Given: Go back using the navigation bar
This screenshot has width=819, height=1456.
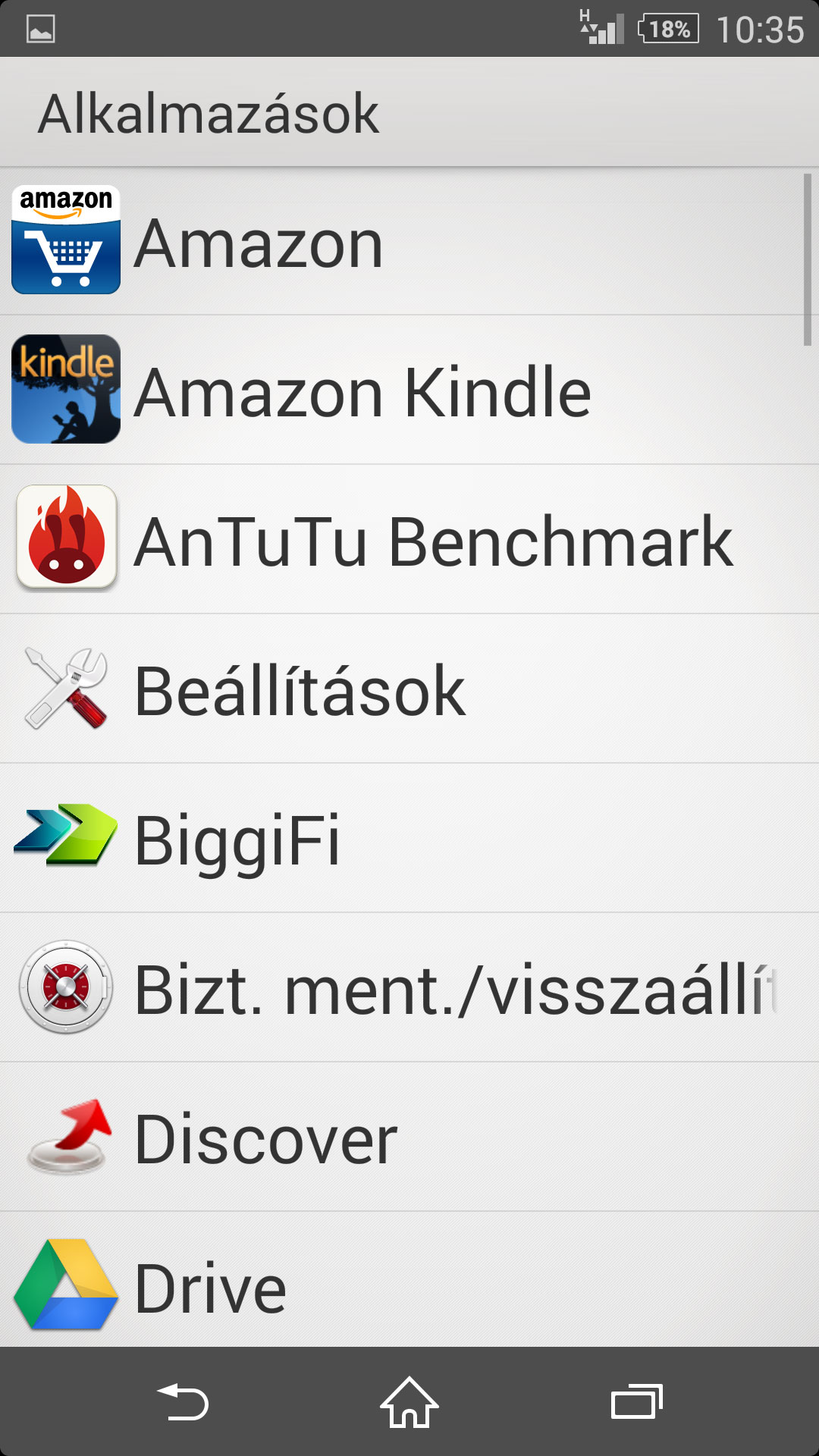Looking at the screenshot, I should [x=182, y=1401].
